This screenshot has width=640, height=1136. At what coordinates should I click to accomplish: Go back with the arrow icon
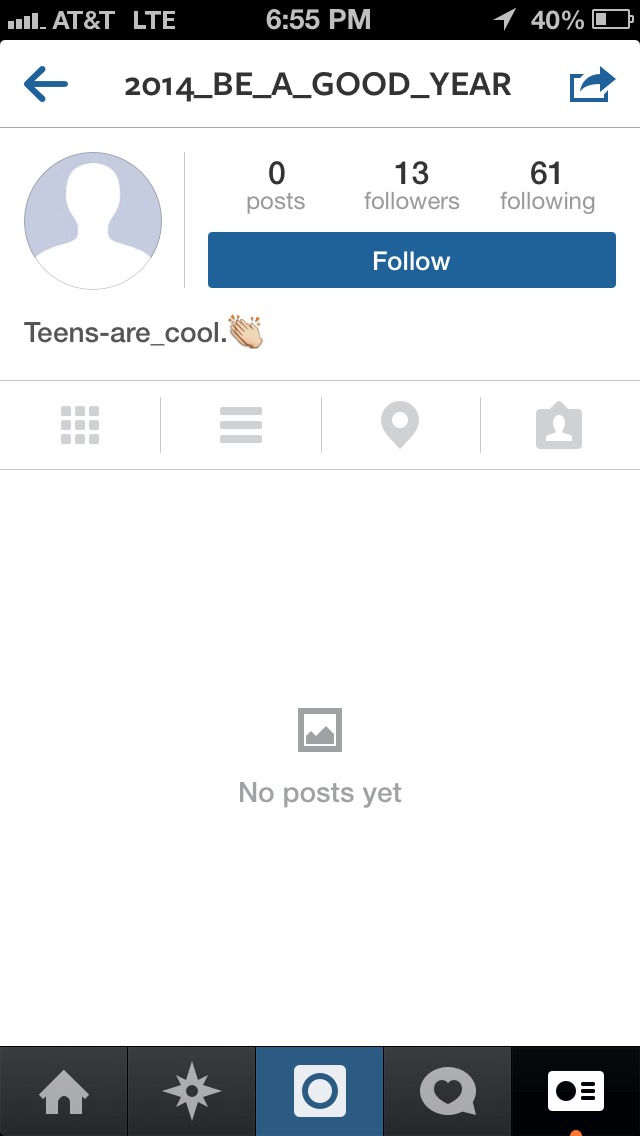coord(46,84)
